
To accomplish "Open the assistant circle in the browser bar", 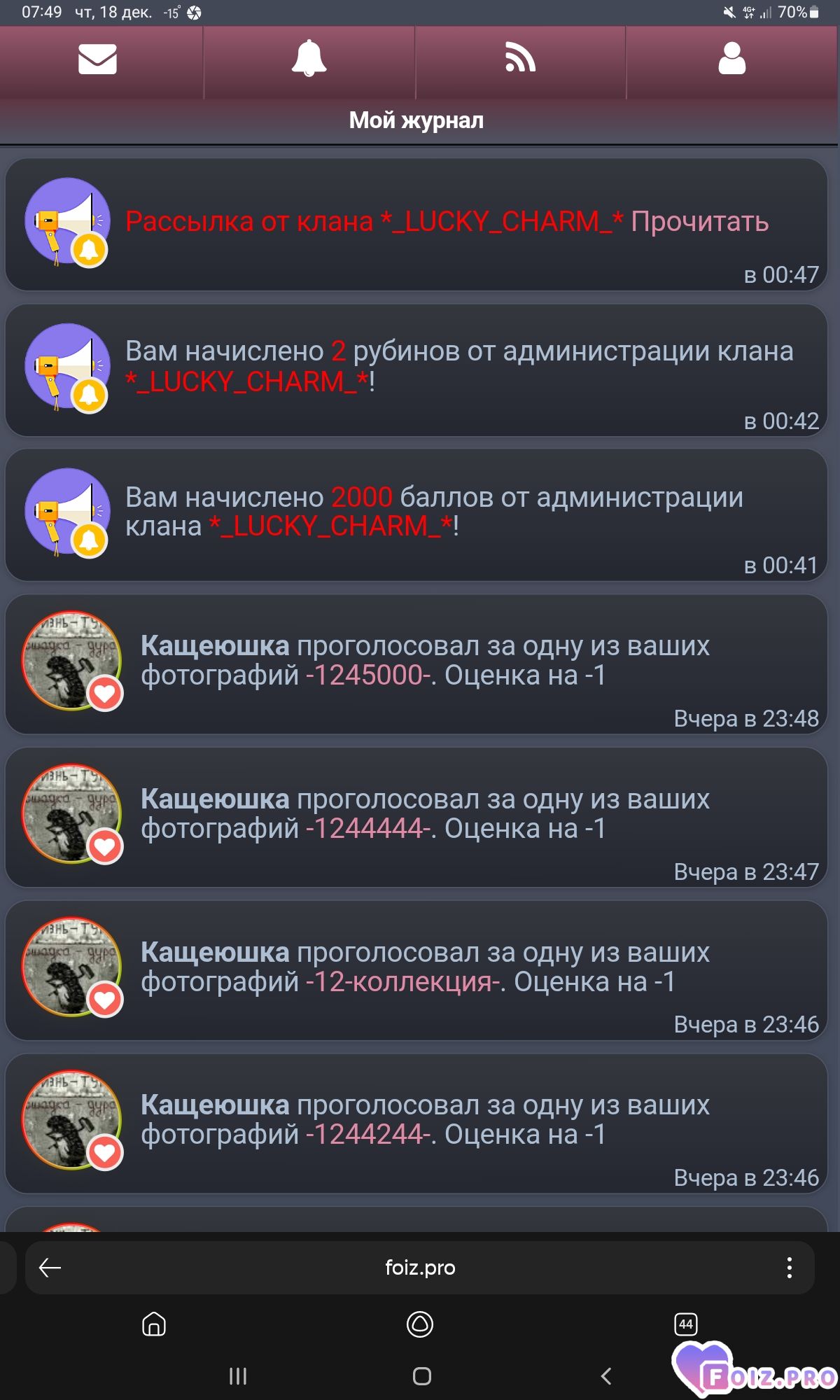I will pos(420,1324).
